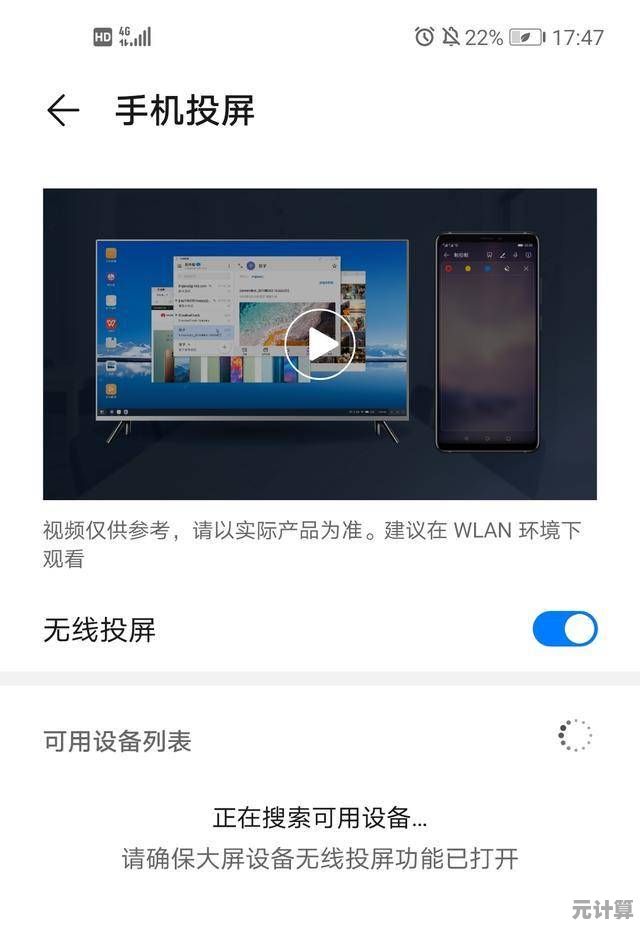Image resolution: width=640 pixels, height=928 pixels.
Task: Play the screen projection demo video
Action: click(x=320, y=344)
